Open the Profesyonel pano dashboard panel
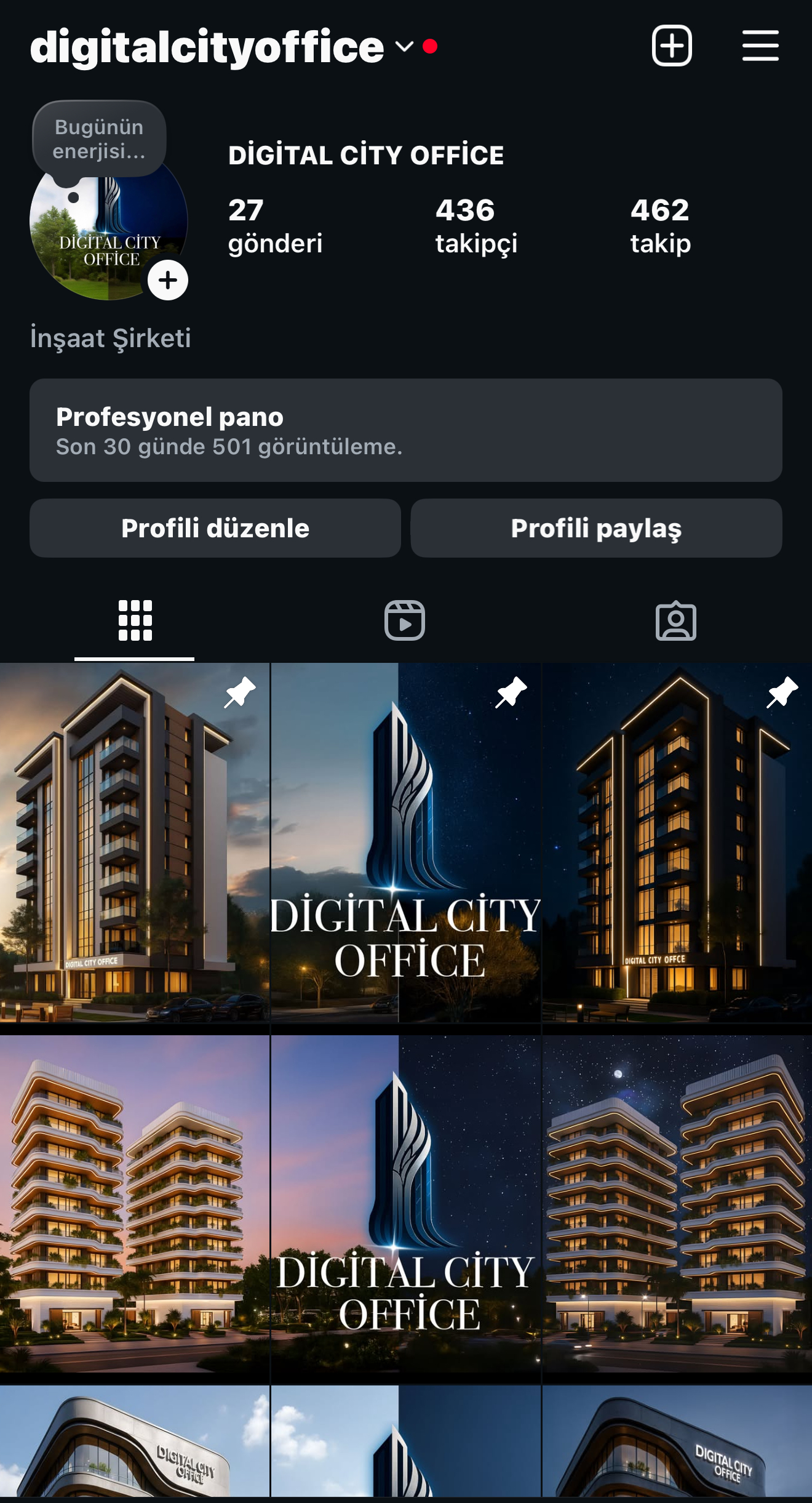The height and width of the screenshot is (1503, 812). pyautogui.click(x=406, y=430)
